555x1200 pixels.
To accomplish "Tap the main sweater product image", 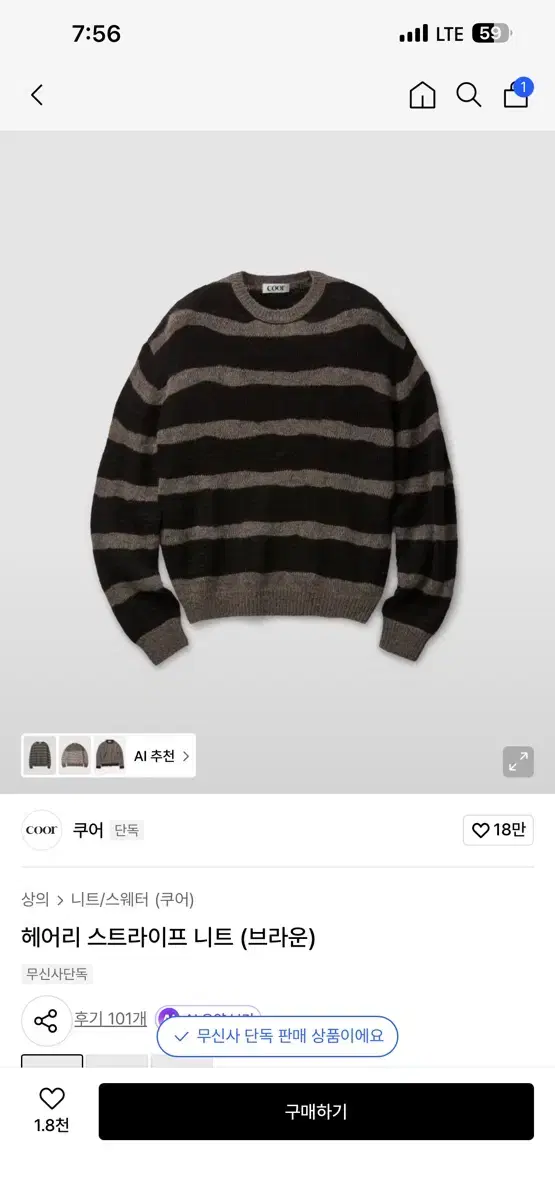I will click(x=277, y=462).
